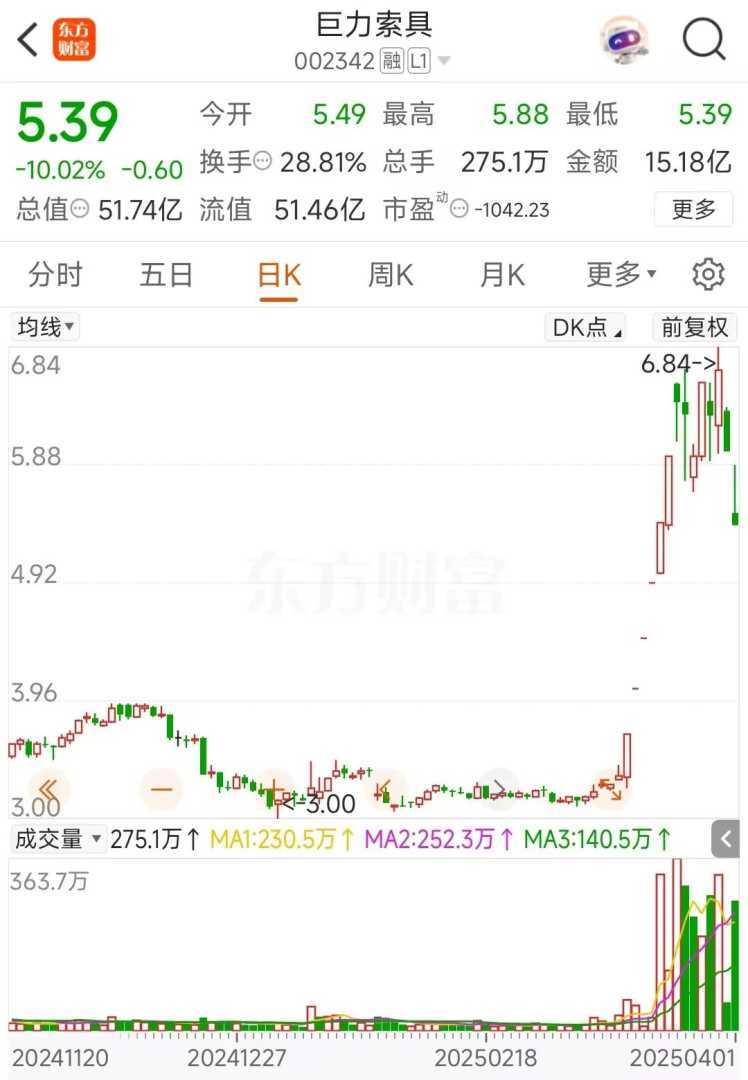This screenshot has height=1080, width=748.
Task: Collapse the side panel arrow near volume
Action: (726, 839)
